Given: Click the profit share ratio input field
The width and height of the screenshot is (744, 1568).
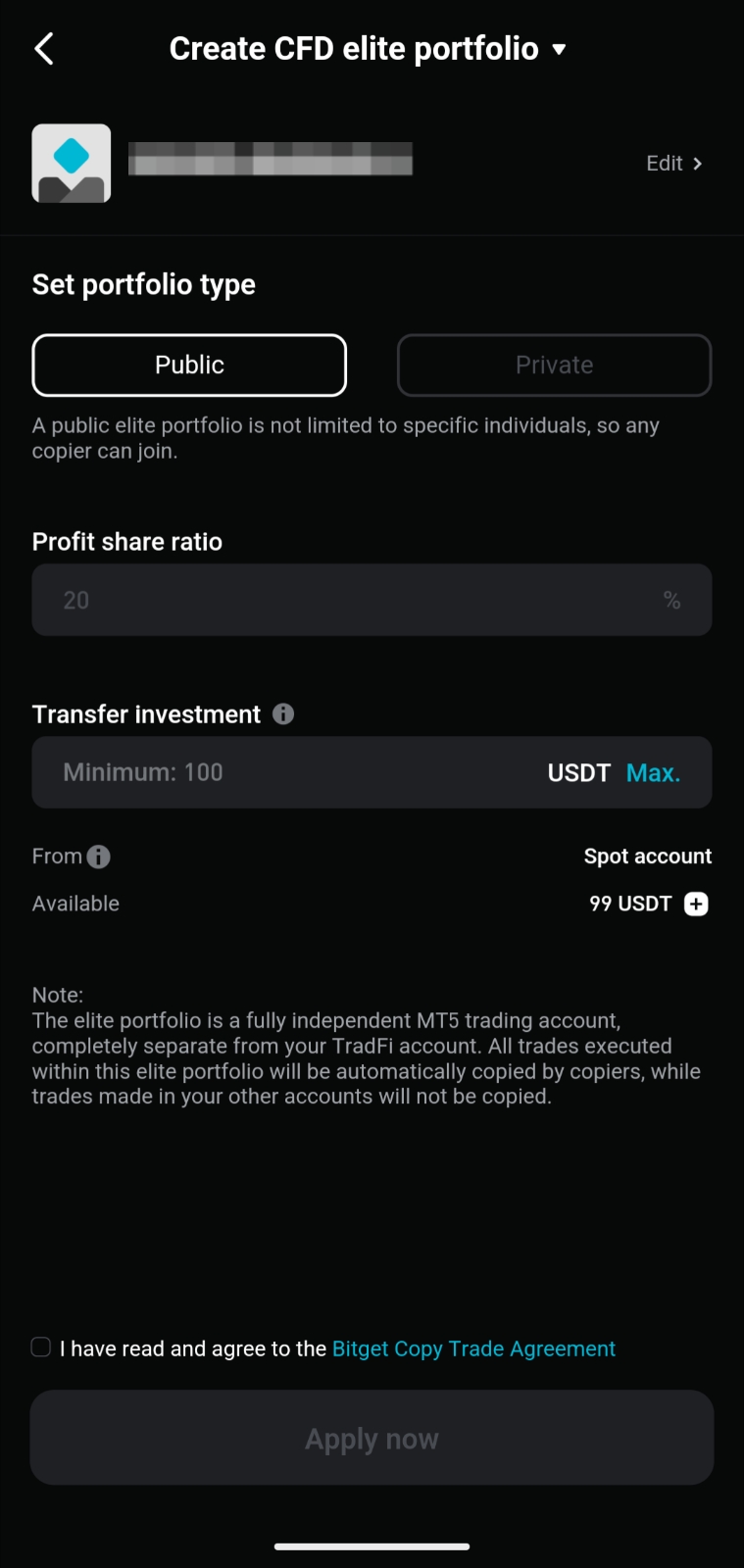Looking at the screenshot, I should 372,600.
